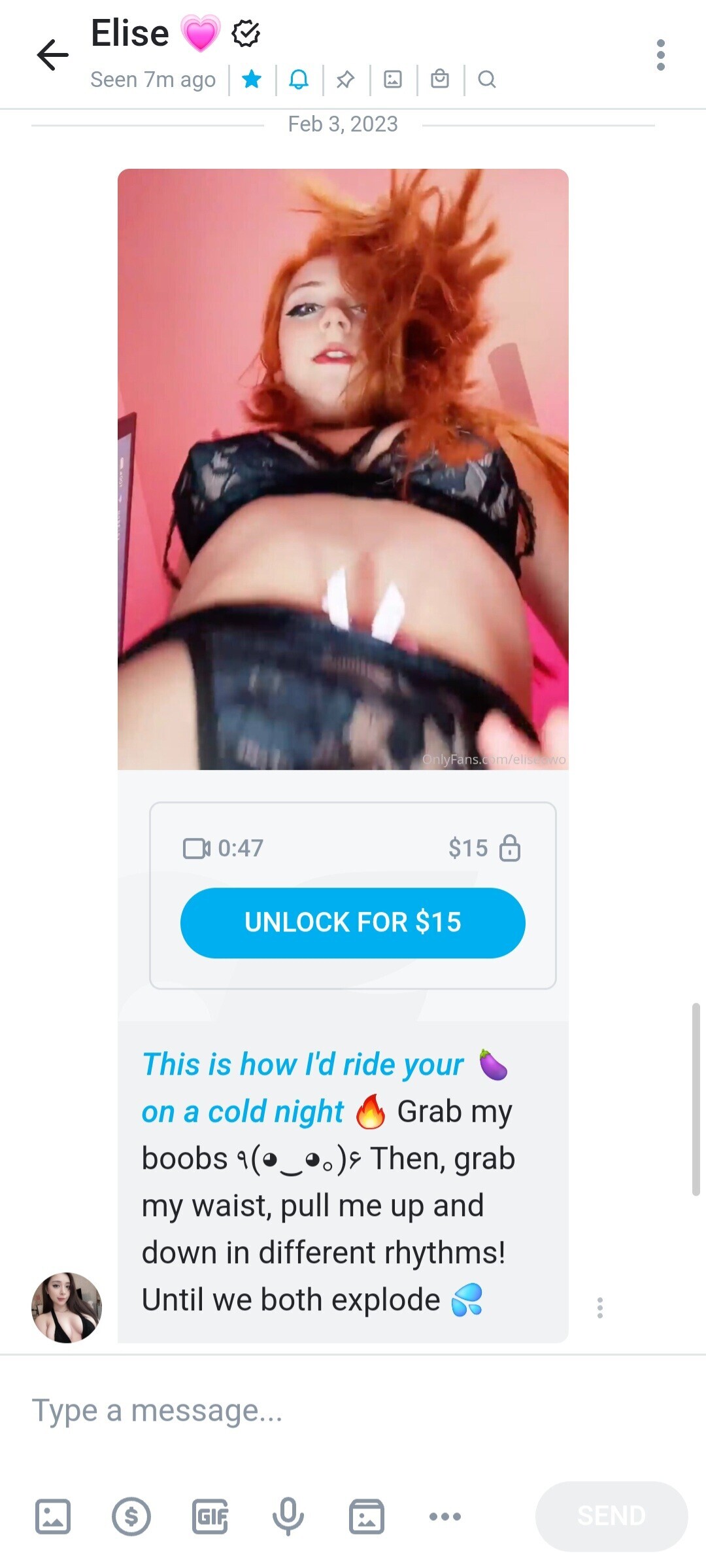706x1568 pixels.
Task: Open the GIF picker
Action: tap(210, 1516)
